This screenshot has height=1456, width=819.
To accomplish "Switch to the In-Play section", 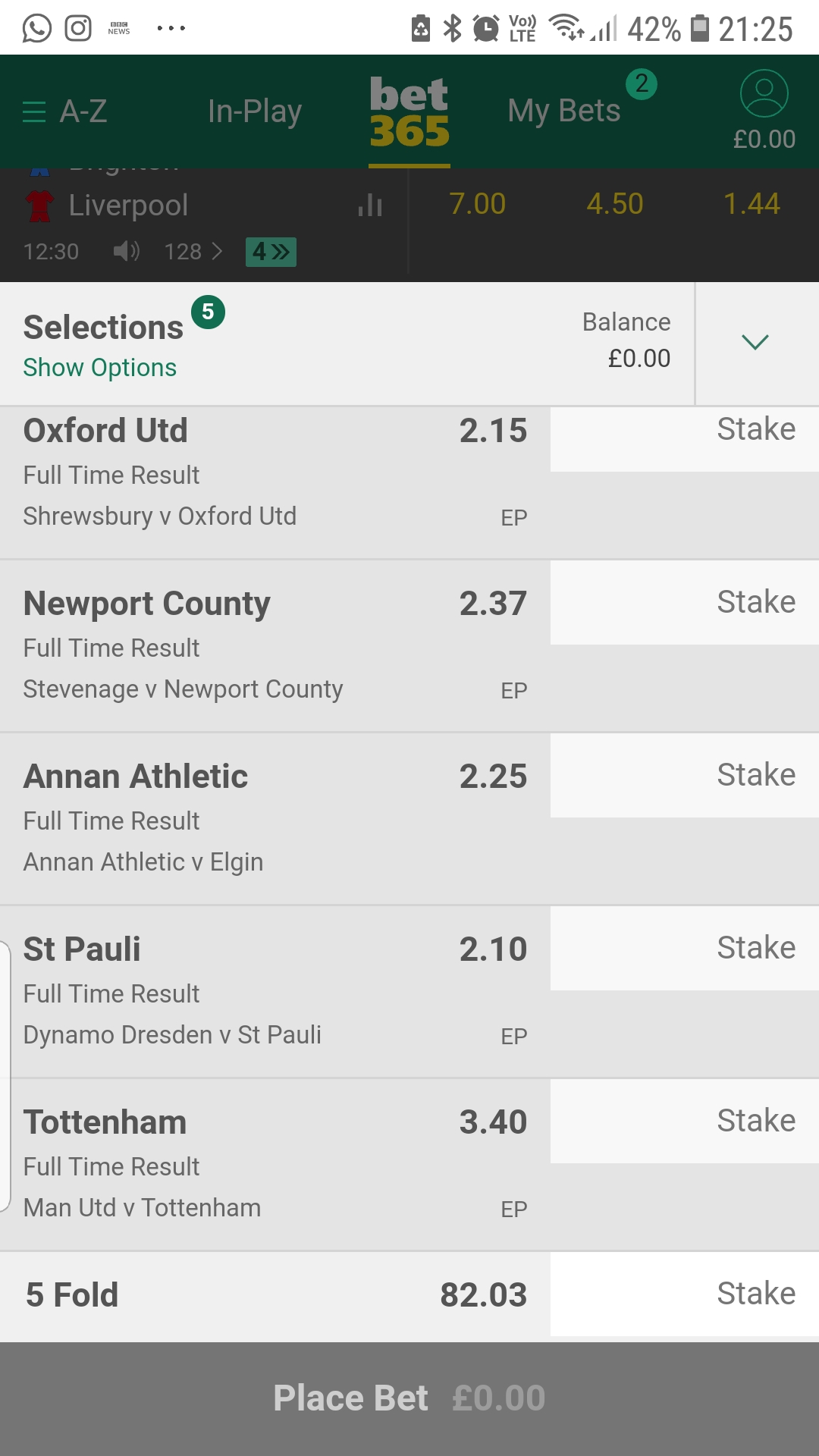I will click(x=255, y=111).
